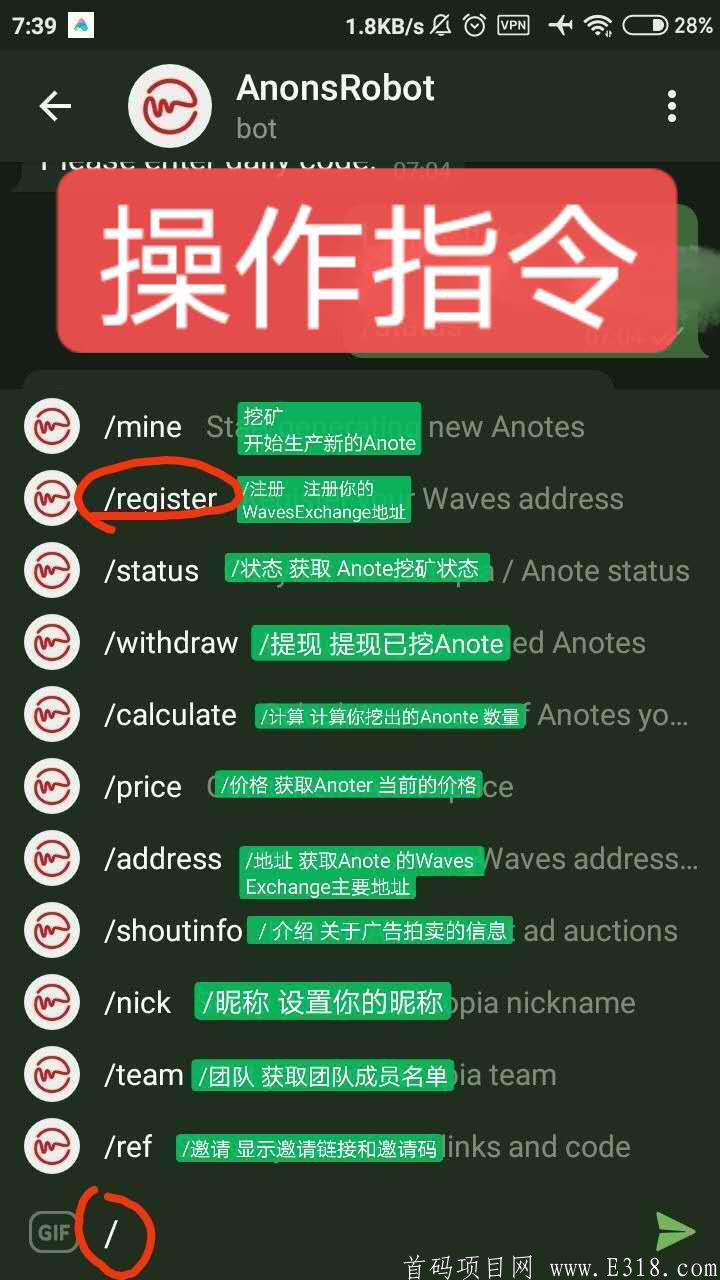720x1280 pixels.
Task: Tap the /shoutinfo command
Action: click(172, 931)
